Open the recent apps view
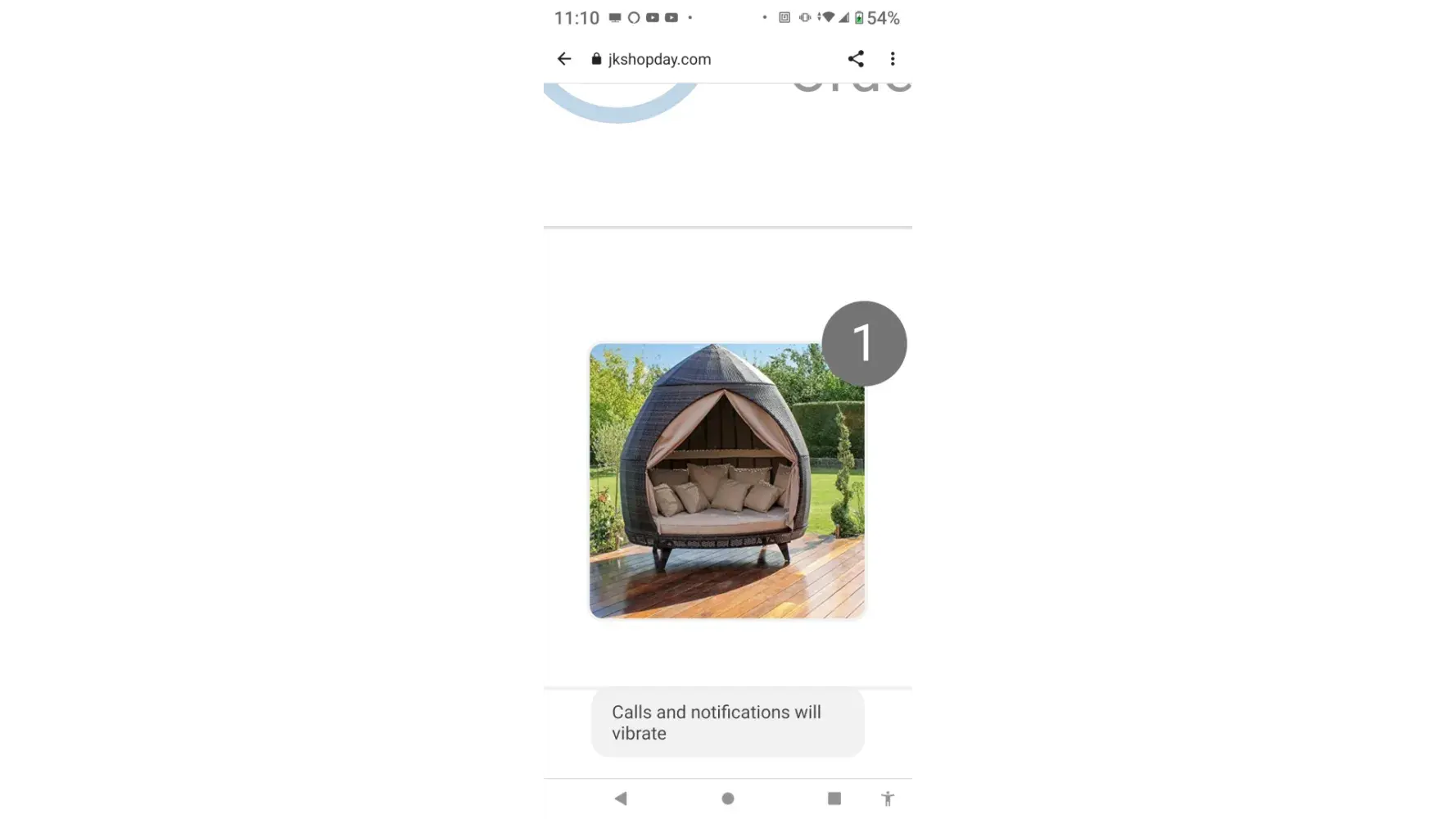This screenshot has height=819, width=1456. click(834, 799)
